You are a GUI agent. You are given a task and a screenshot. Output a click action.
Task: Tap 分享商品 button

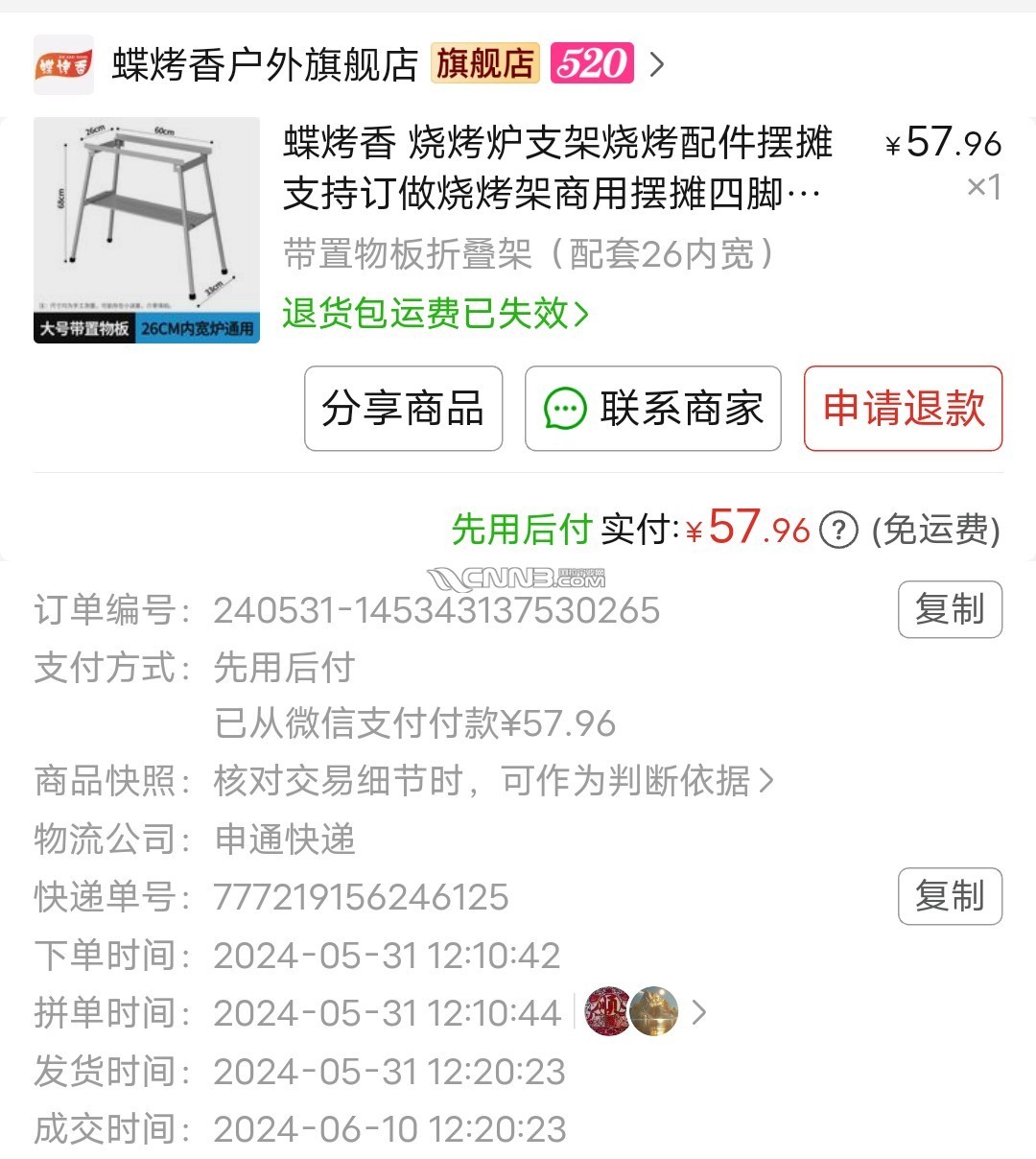[403, 409]
